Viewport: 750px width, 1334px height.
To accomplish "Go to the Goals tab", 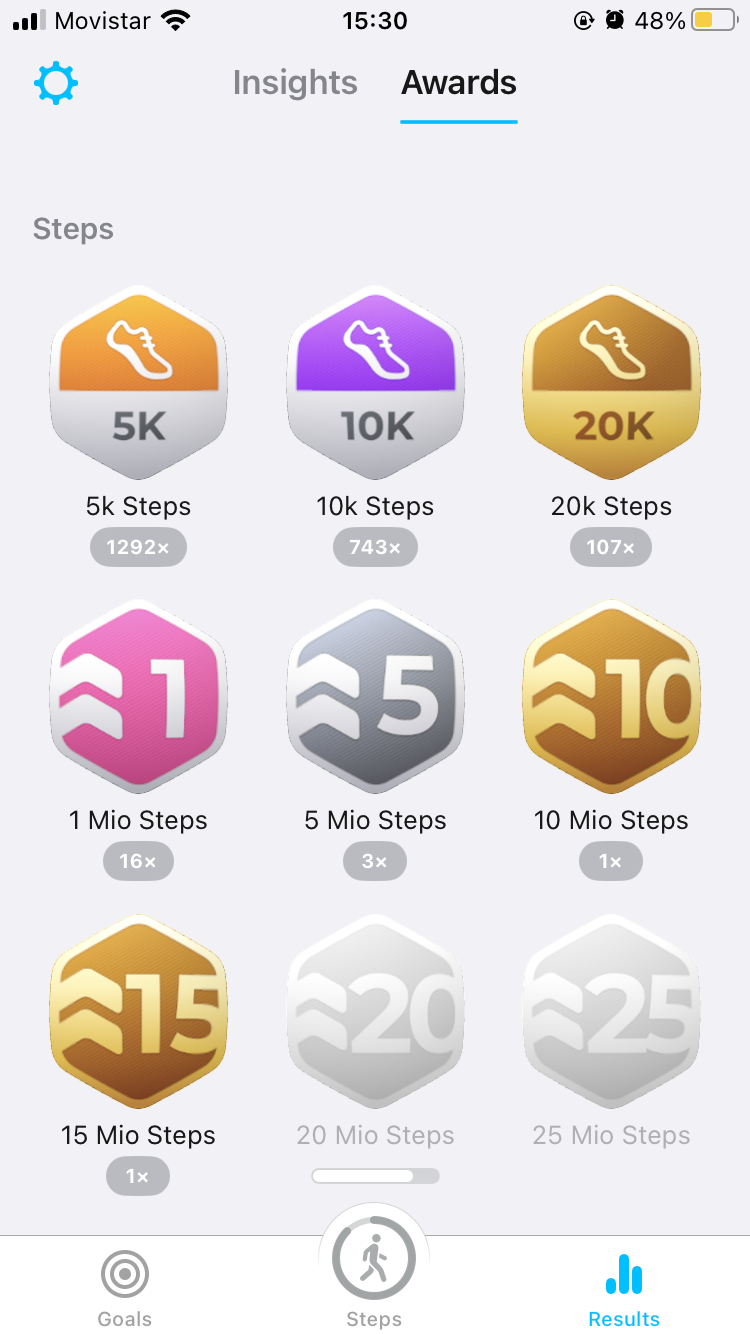I will 125,1290.
